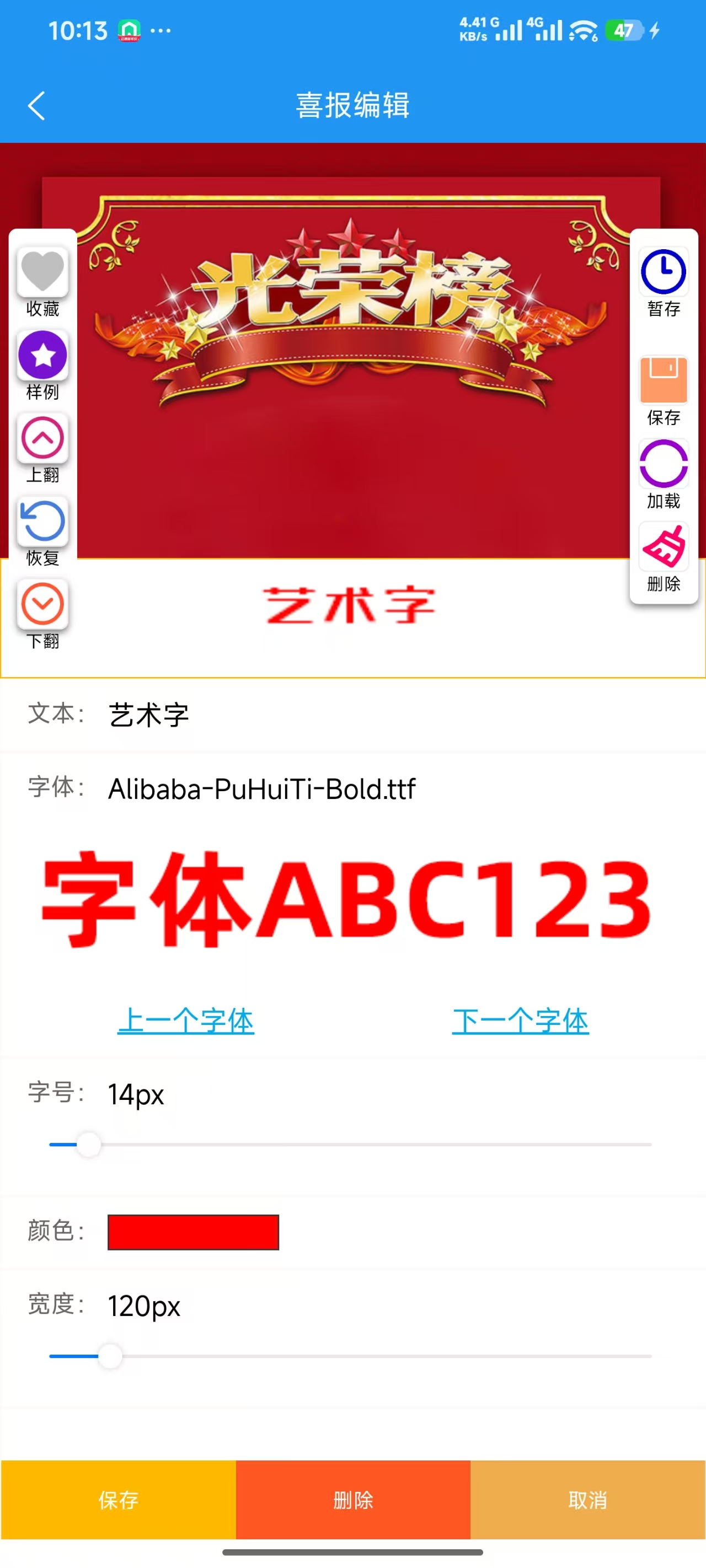Viewport: 706px width, 1568px height.
Task: Click the 宽度 width slider handle
Action: tap(111, 1356)
